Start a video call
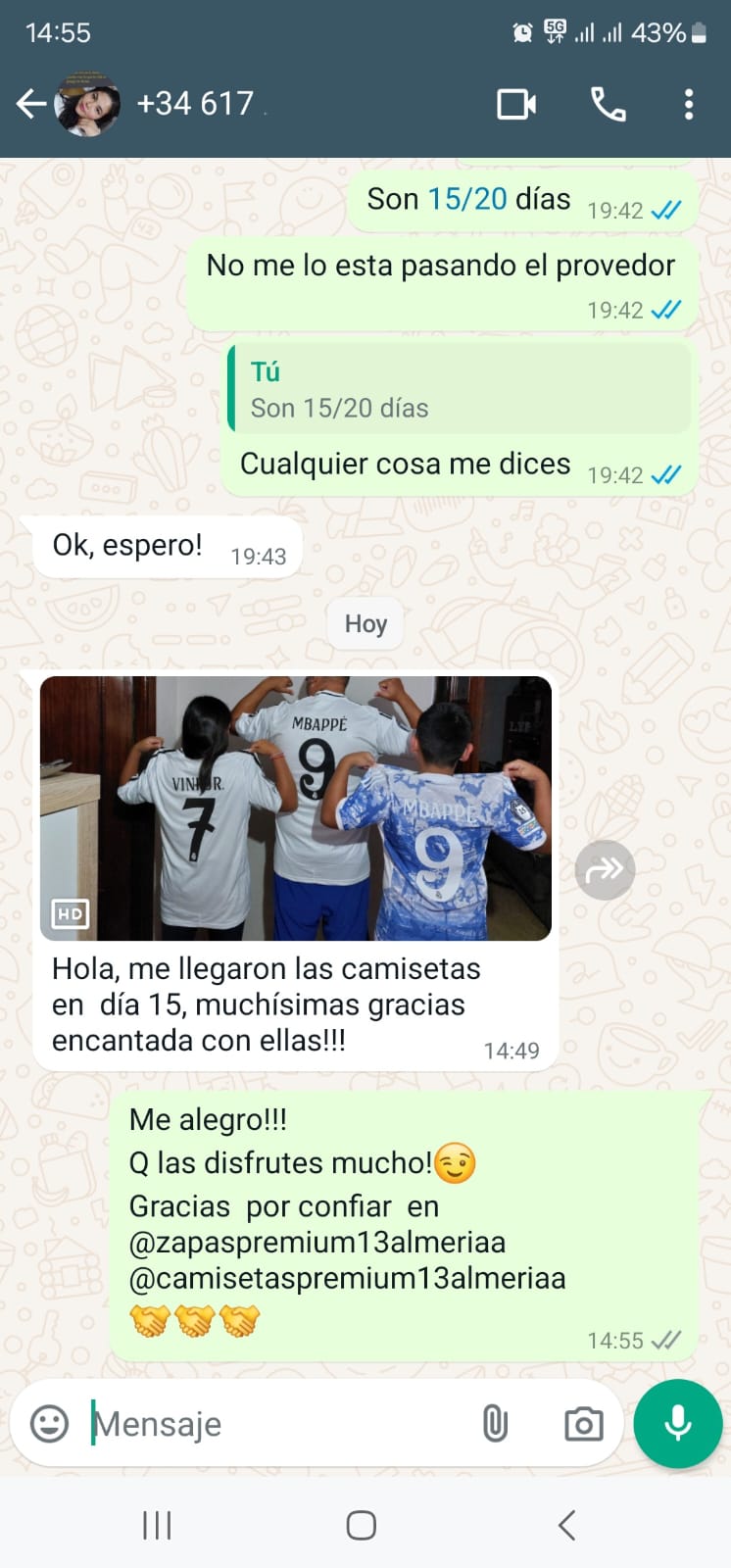The width and height of the screenshot is (731, 1568). (x=516, y=104)
